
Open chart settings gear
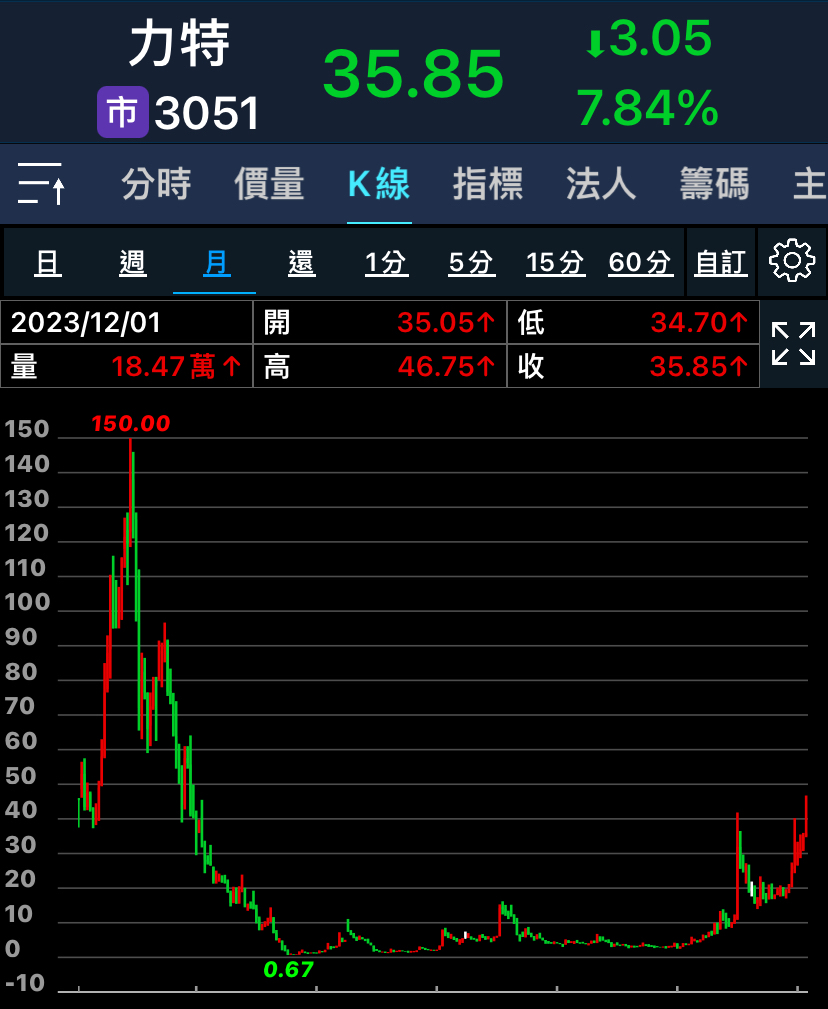click(x=792, y=261)
